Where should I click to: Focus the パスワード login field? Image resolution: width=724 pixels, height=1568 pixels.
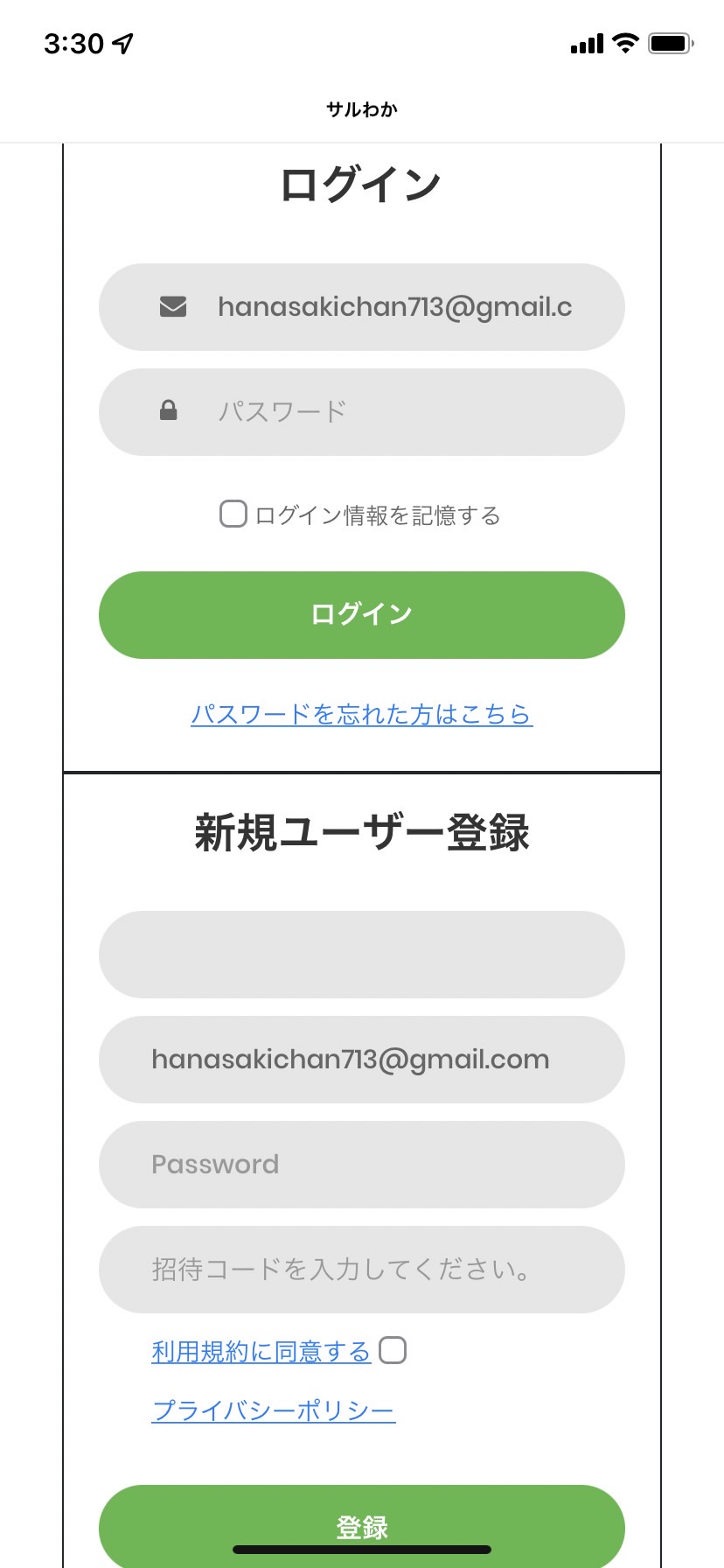point(362,412)
